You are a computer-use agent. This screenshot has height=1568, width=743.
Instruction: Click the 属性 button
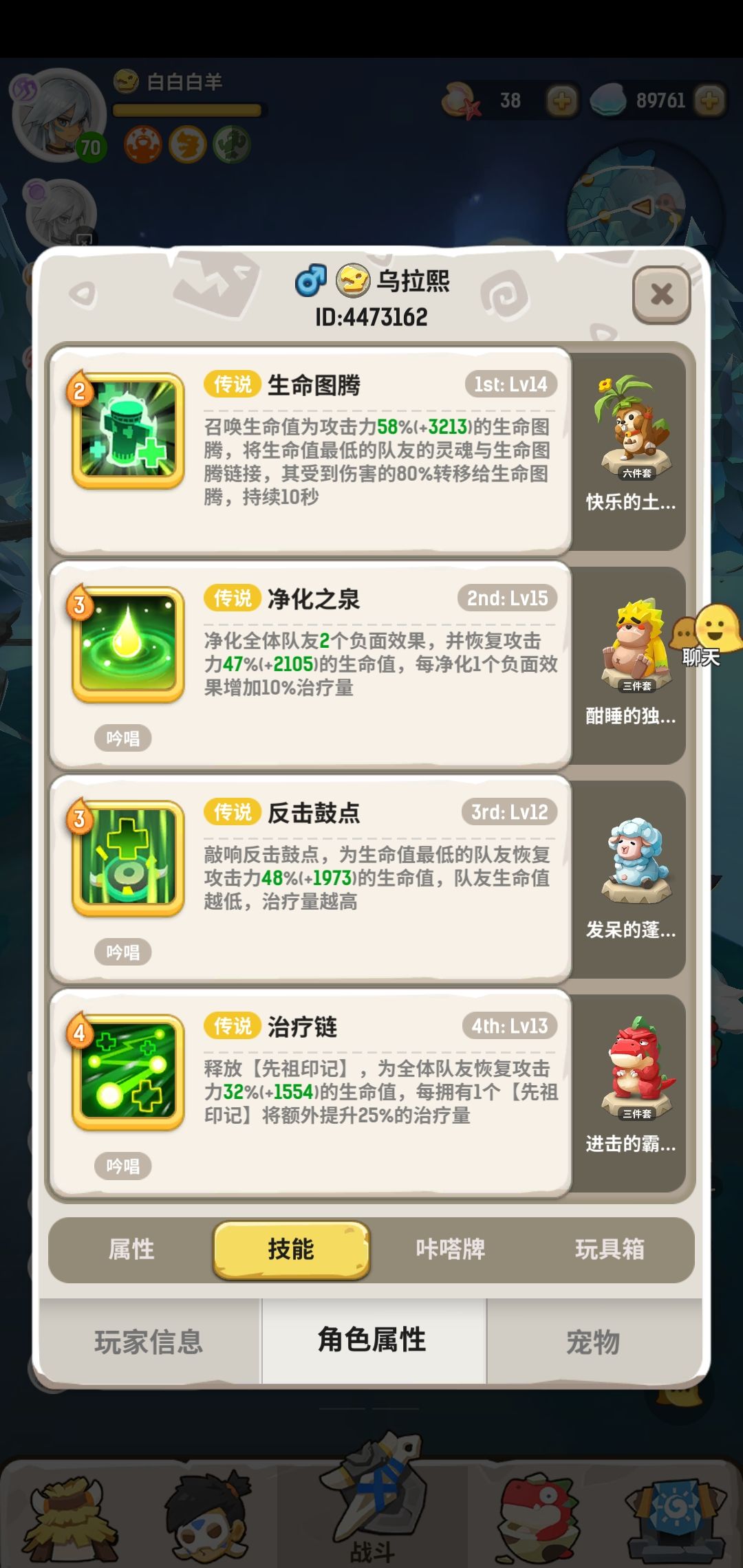click(x=131, y=1252)
